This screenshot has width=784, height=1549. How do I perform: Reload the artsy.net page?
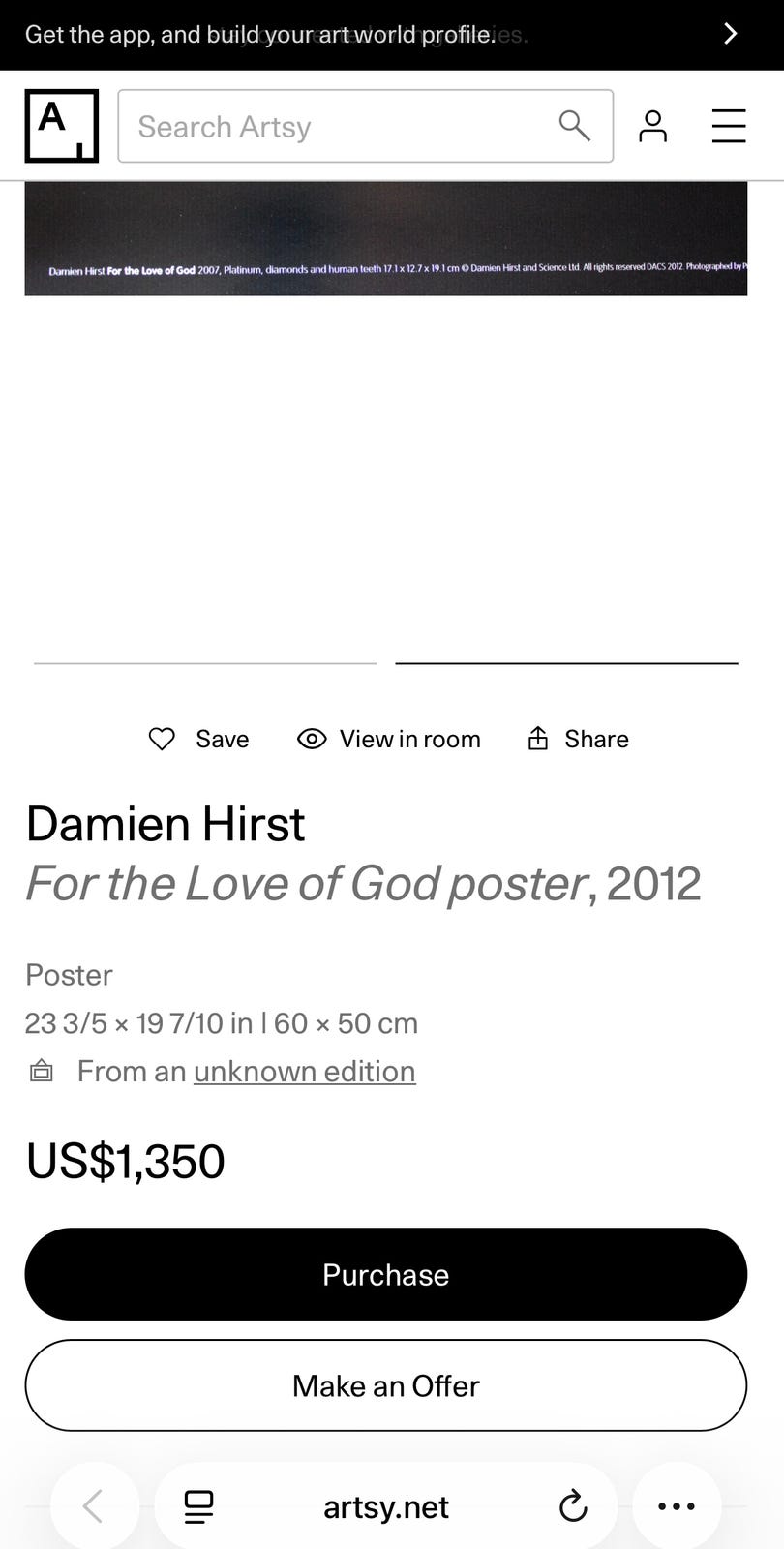coord(573,1506)
